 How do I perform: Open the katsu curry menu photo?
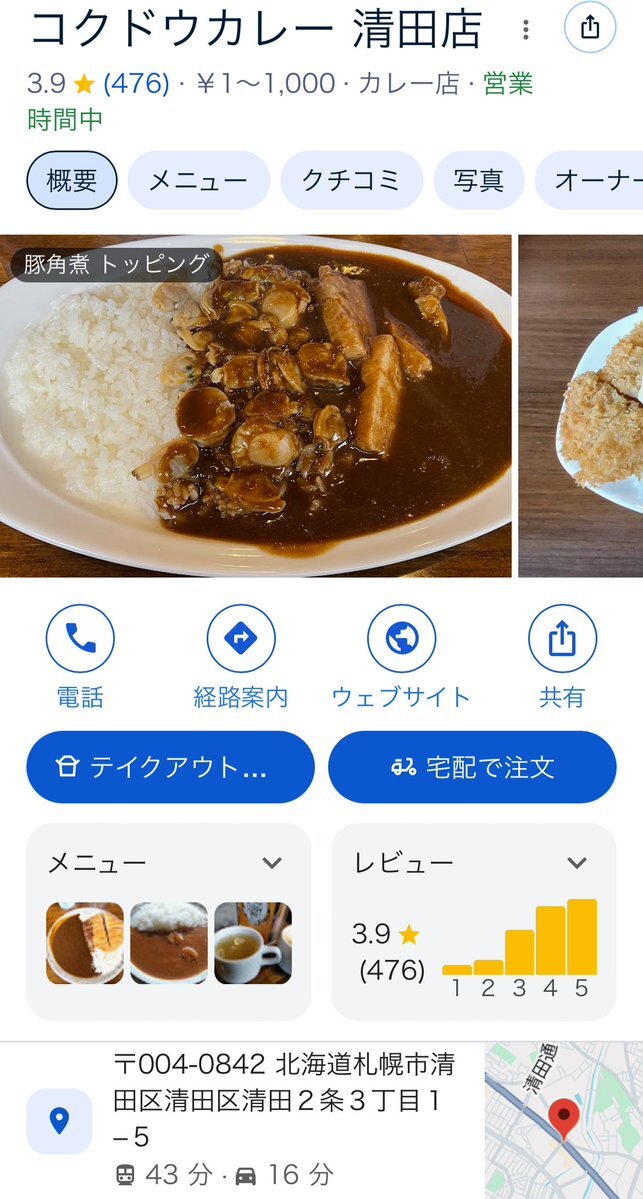coord(85,943)
